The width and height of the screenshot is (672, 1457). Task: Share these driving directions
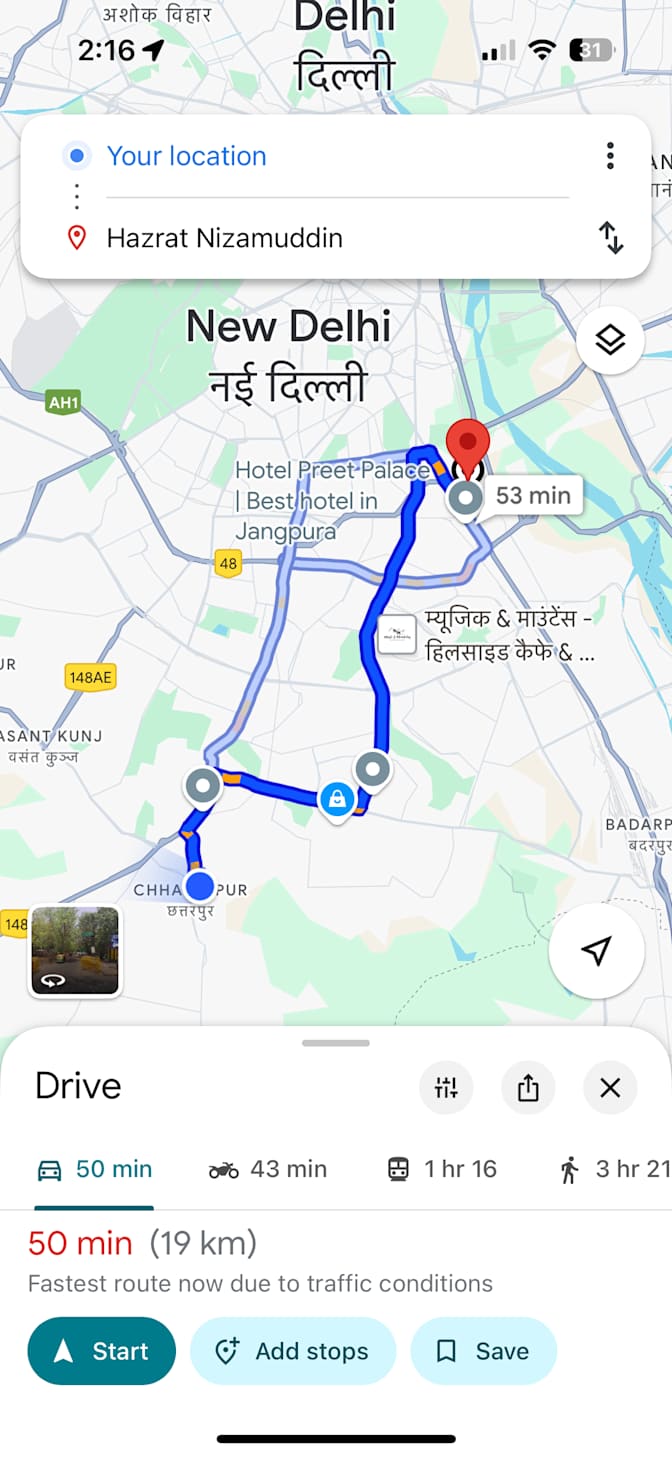pos(528,1087)
